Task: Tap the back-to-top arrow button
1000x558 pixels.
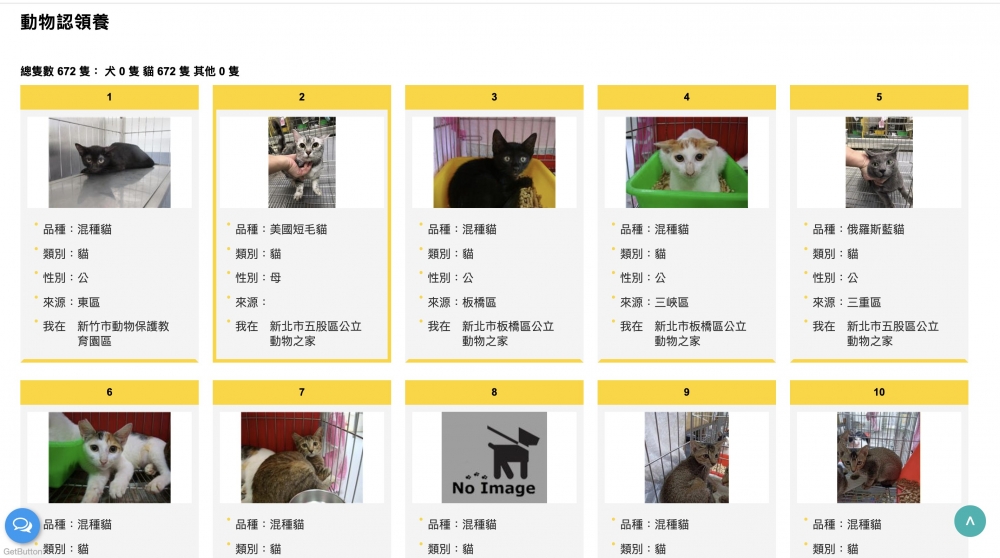Action: pyautogui.click(x=969, y=520)
